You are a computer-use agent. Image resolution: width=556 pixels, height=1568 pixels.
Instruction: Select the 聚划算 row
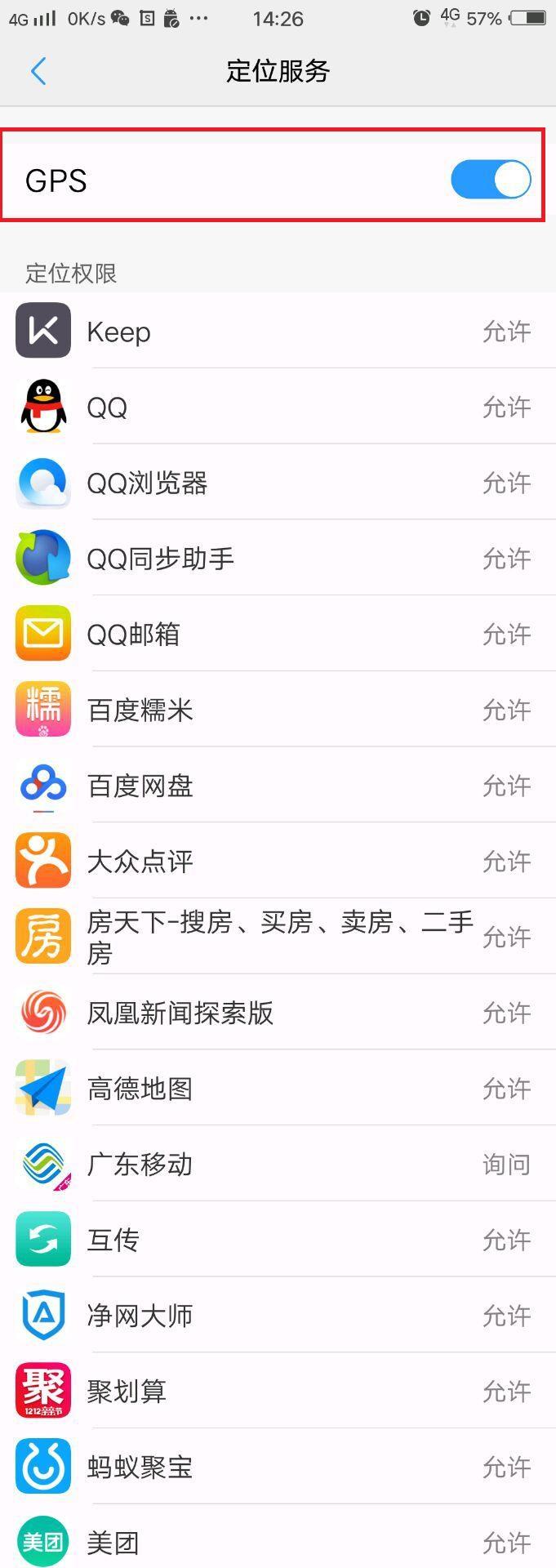(x=278, y=1391)
